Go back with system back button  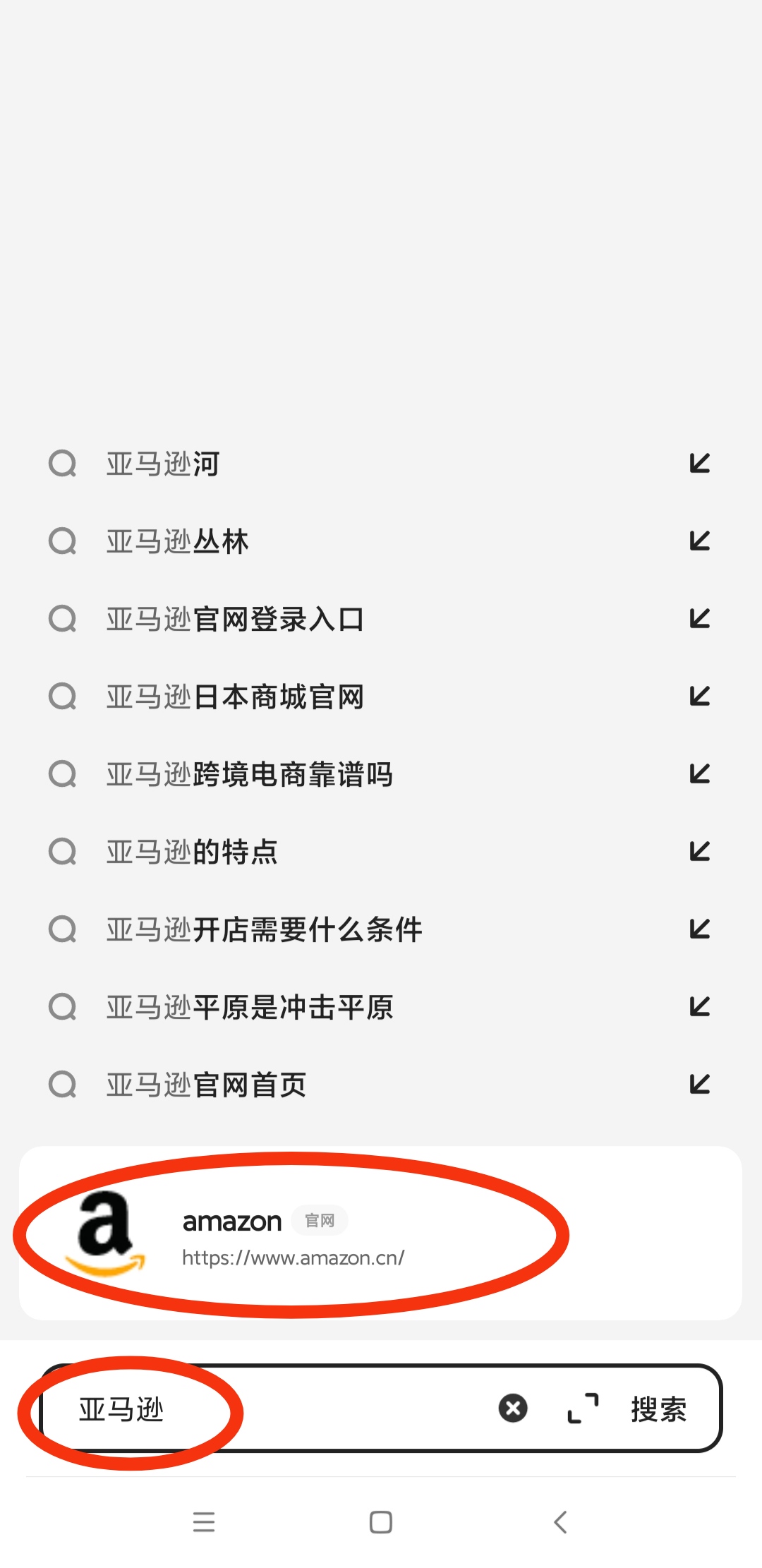560,1522
